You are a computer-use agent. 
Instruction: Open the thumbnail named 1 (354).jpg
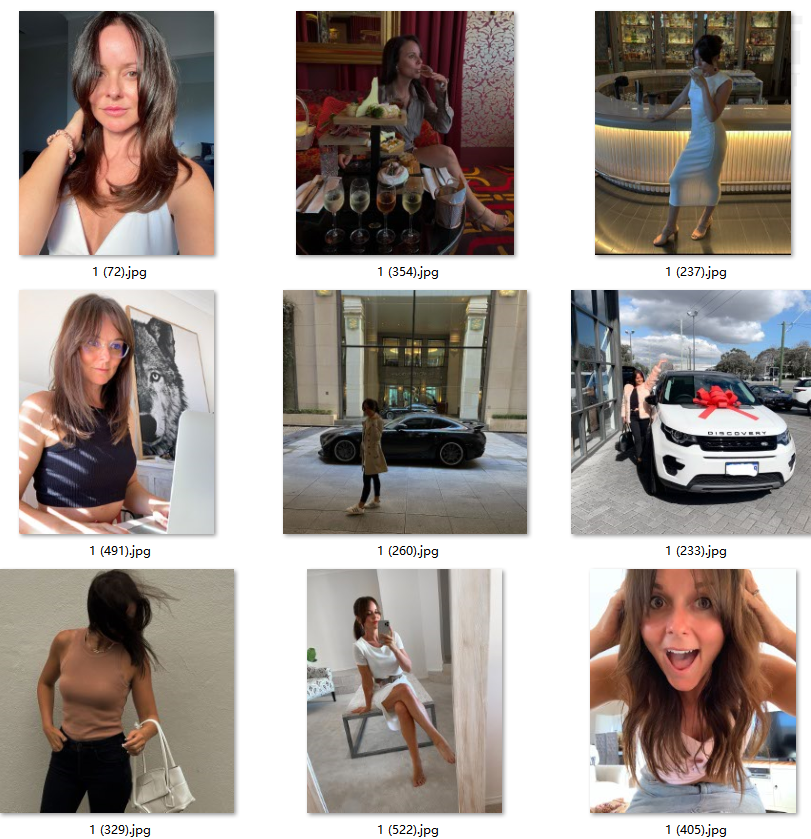[x=405, y=133]
